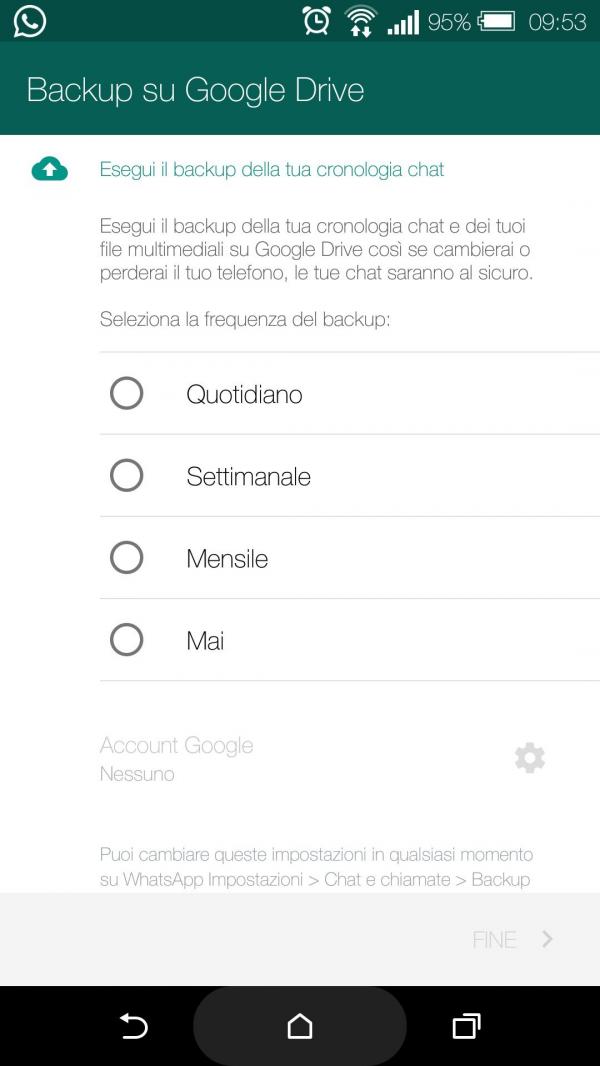Go back with the system back button
The image size is (600, 1066).
(133, 1026)
